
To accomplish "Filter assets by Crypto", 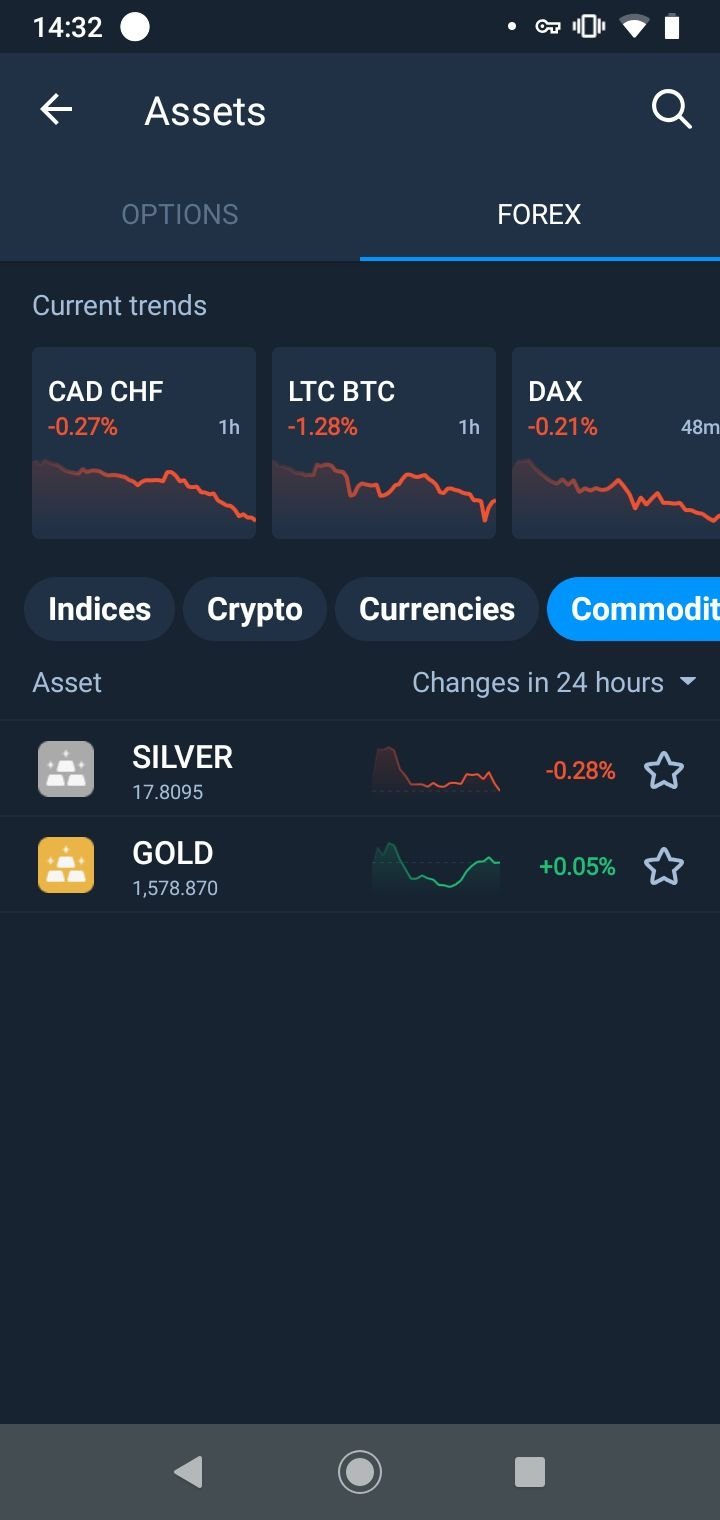I will [255, 609].
